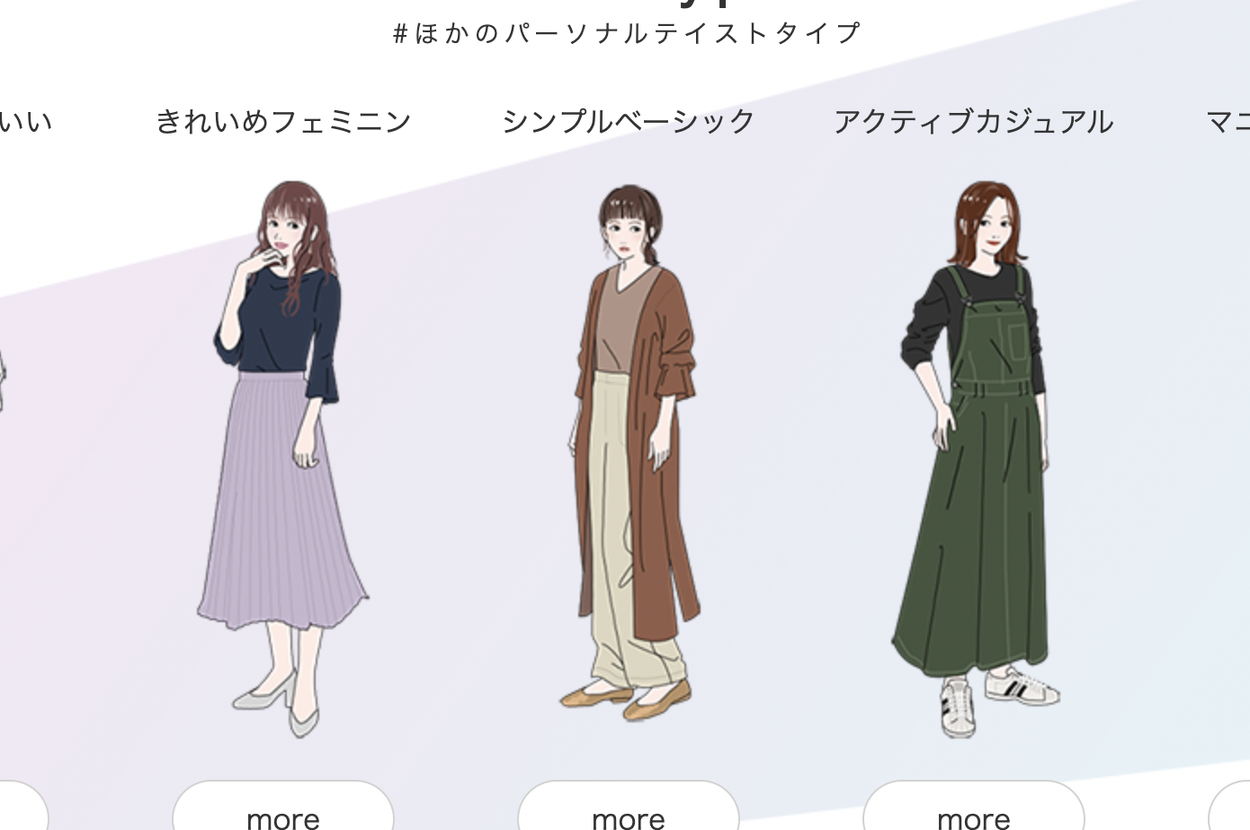Open the シンプルベーシック style illustration
Image resolution: width=1250 pixels, height=830 pixels.
click(x=630, y=455)
